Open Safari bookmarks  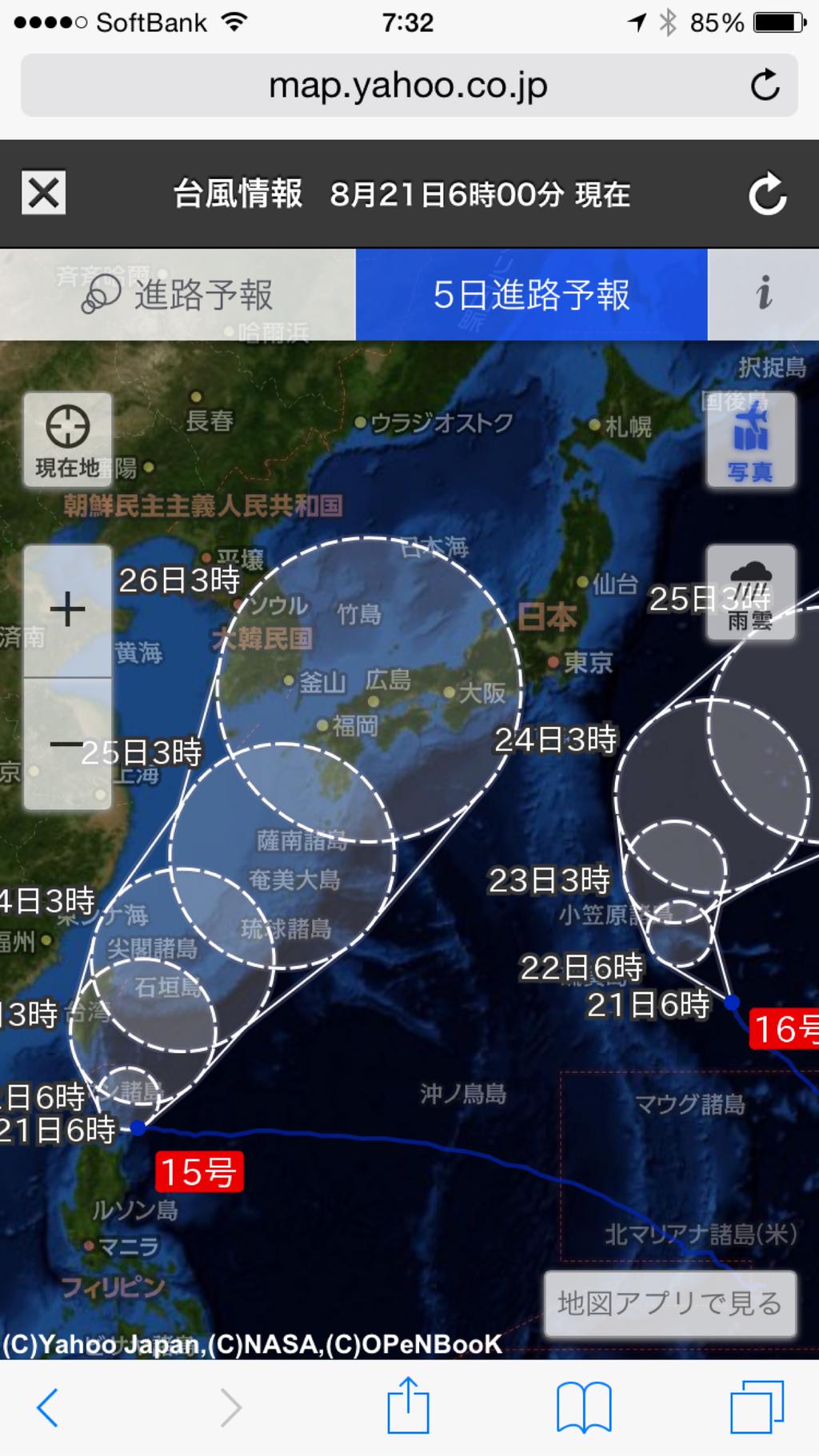584,1407
